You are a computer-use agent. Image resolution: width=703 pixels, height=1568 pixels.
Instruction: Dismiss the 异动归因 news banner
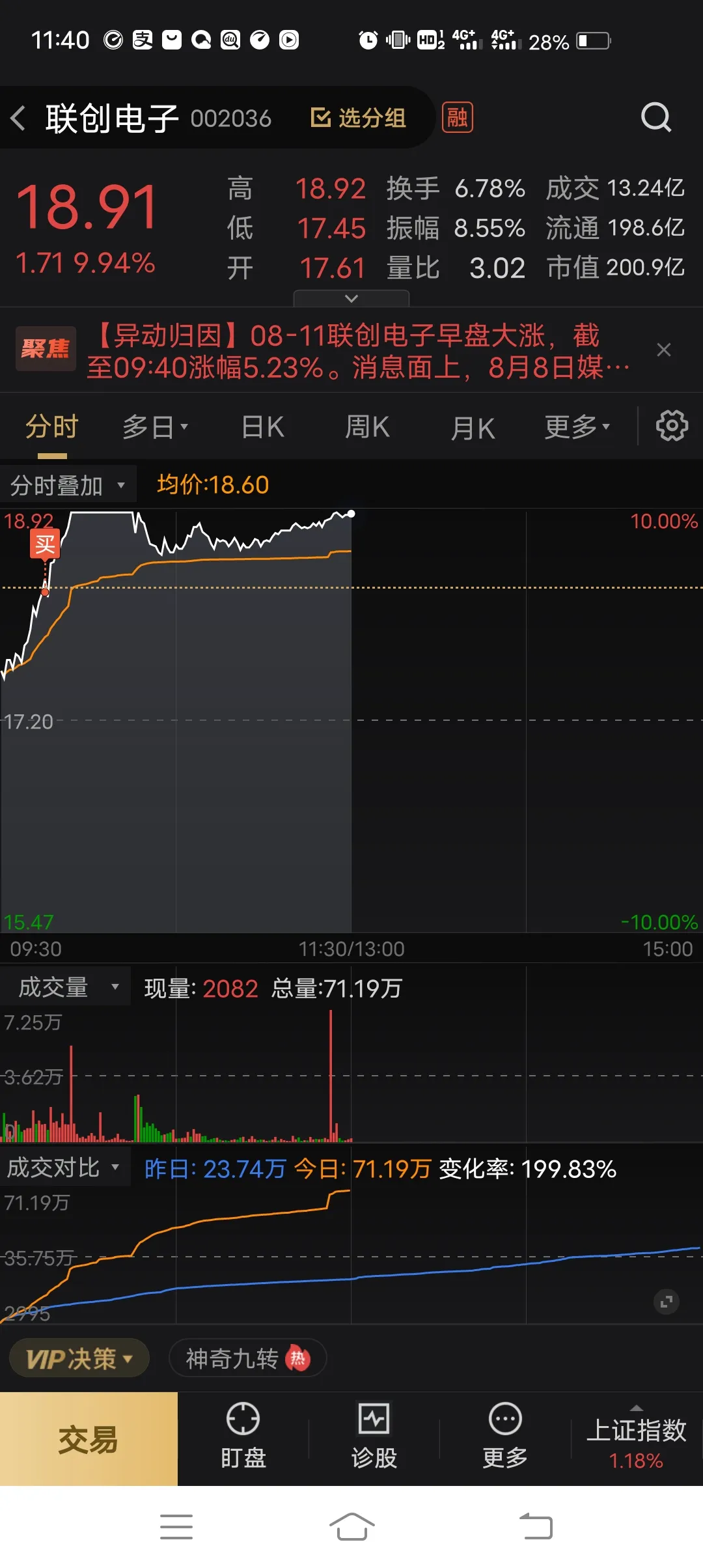(x=664, y=350)
